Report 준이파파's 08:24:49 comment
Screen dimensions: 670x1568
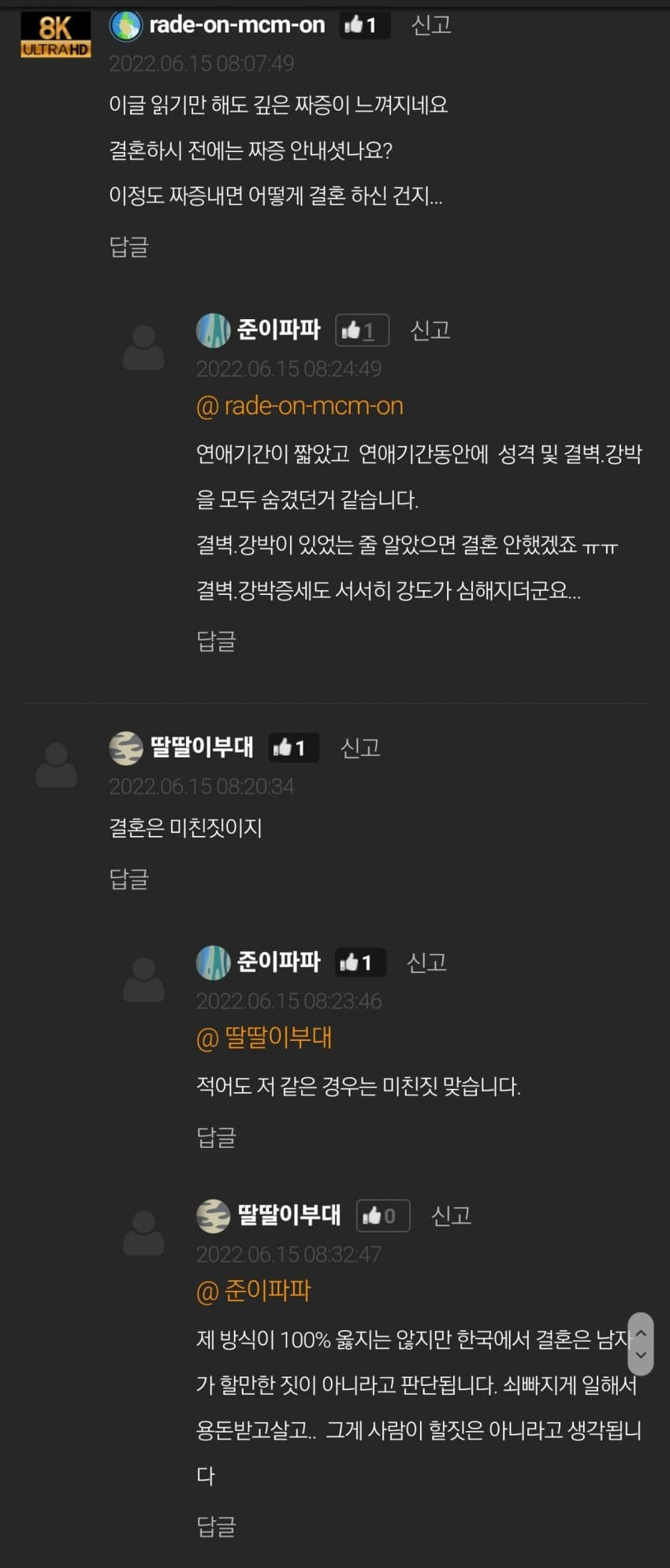click(x=430, y=330)
